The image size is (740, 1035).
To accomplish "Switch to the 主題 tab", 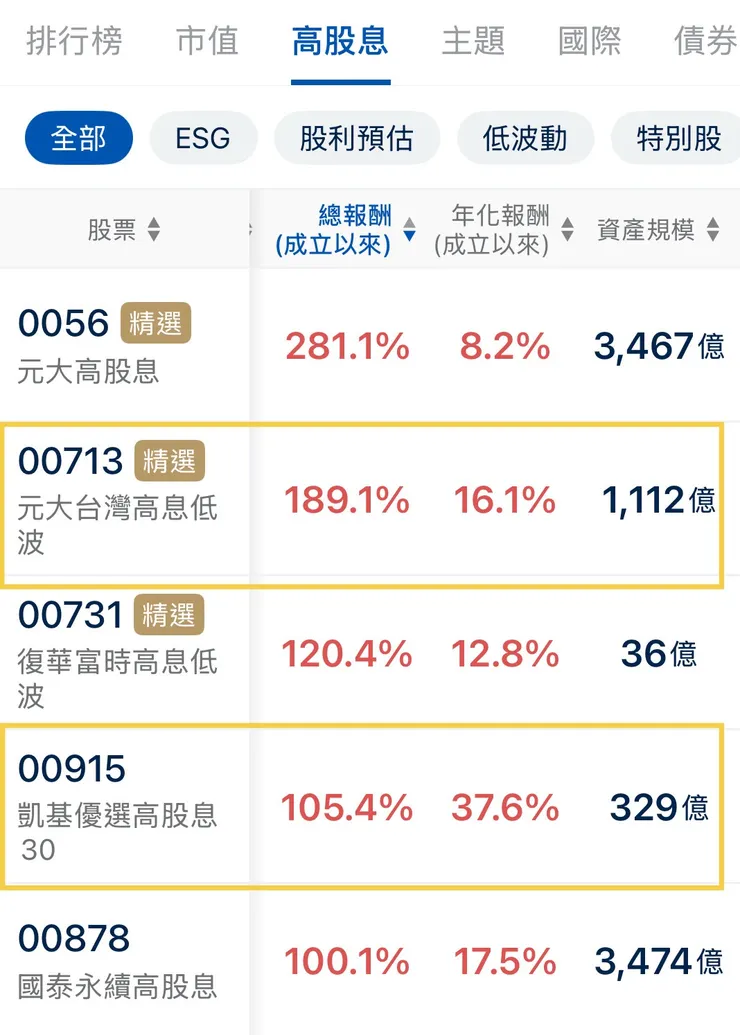I will coord(474,41).
